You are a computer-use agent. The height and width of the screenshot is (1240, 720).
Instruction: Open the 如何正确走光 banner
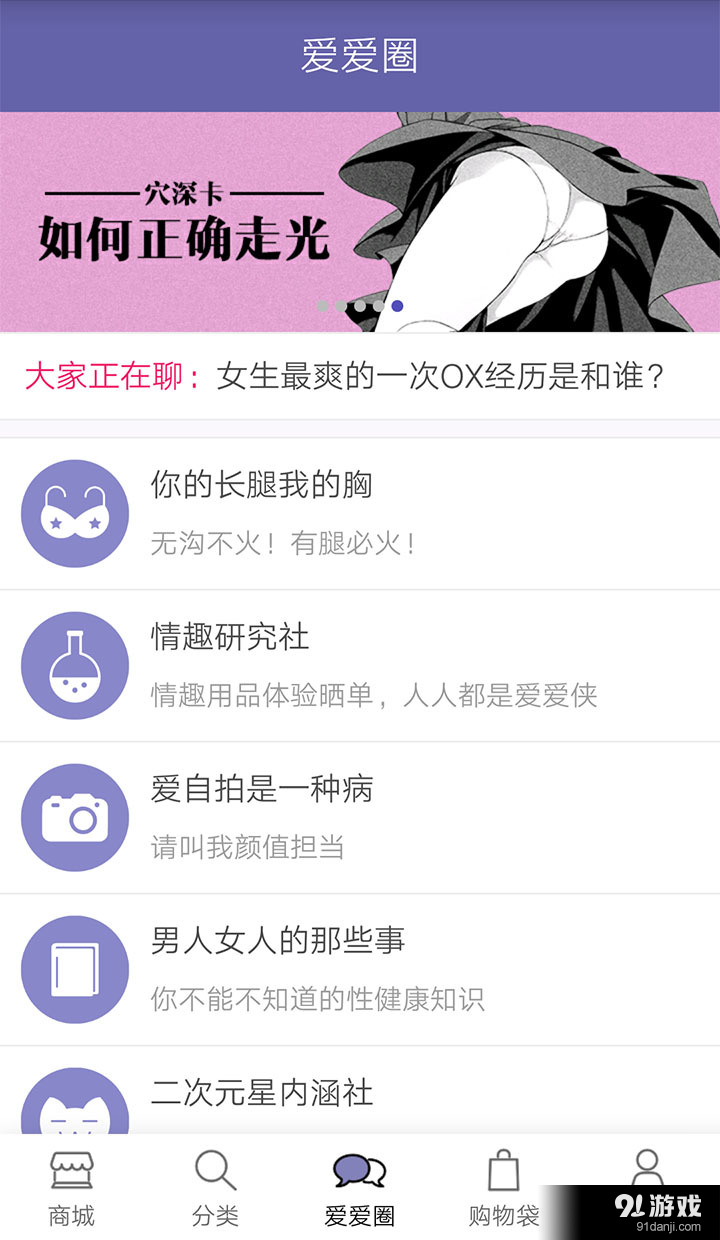[360, 222]
